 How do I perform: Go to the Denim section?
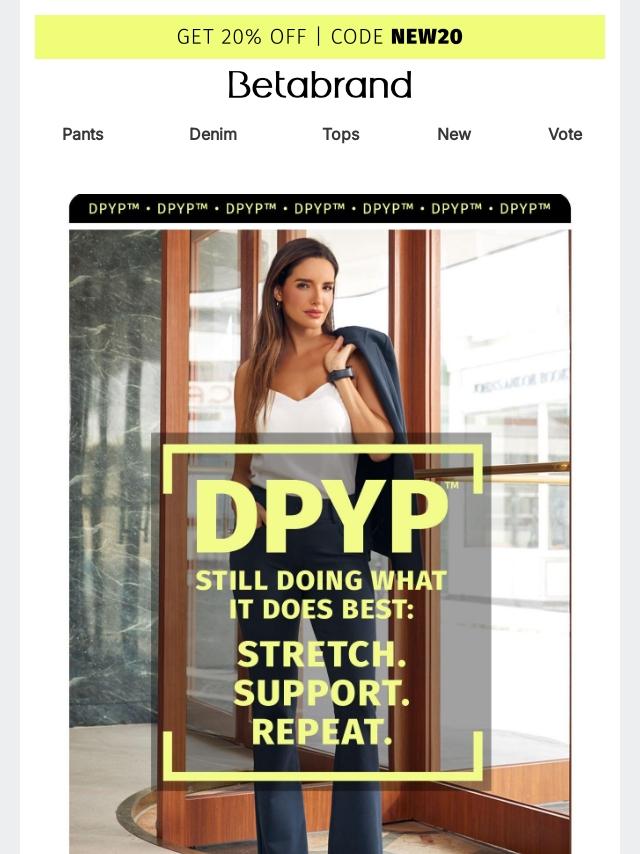click(x=213, y=134)
